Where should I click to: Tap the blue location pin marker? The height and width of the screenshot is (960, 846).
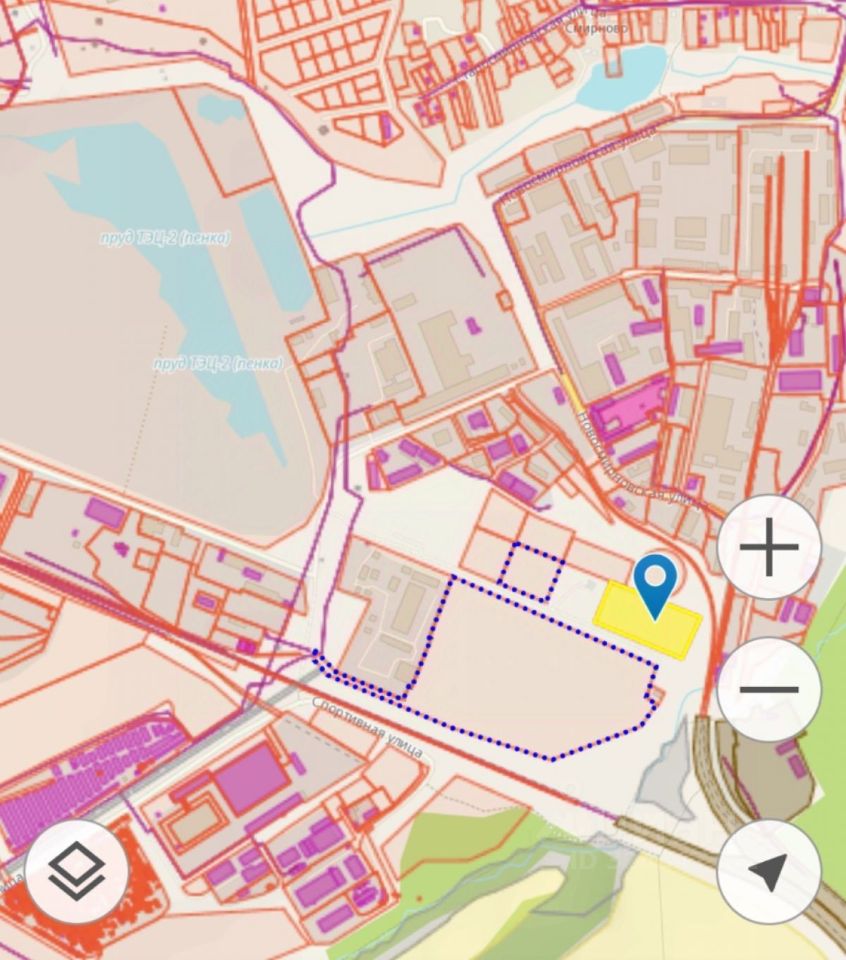coord(655,584)
